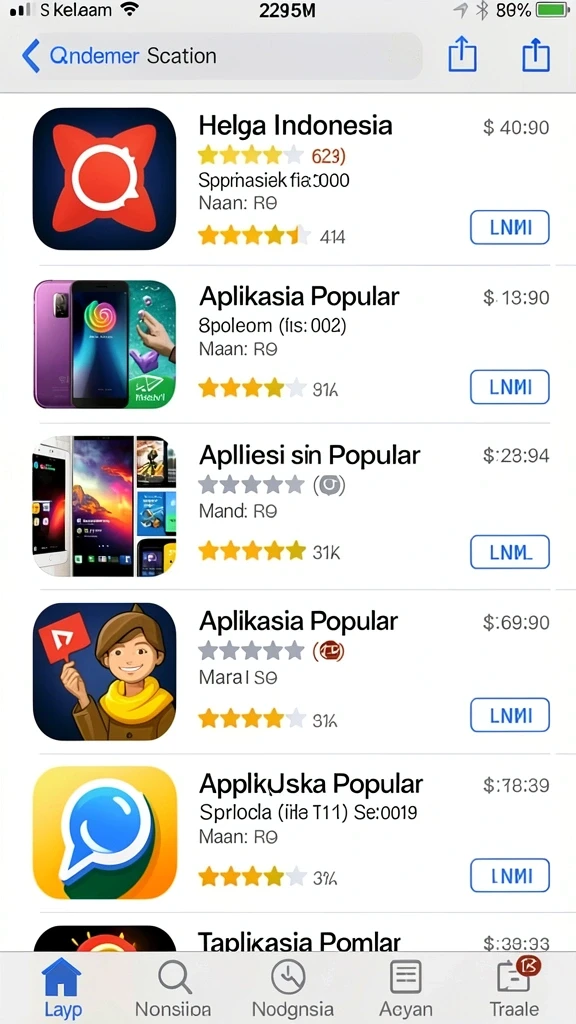Viewport: 576px width, 1024px height.
Task: Tap the rightmost share icon in the header
Action: (x=536, y=55)
